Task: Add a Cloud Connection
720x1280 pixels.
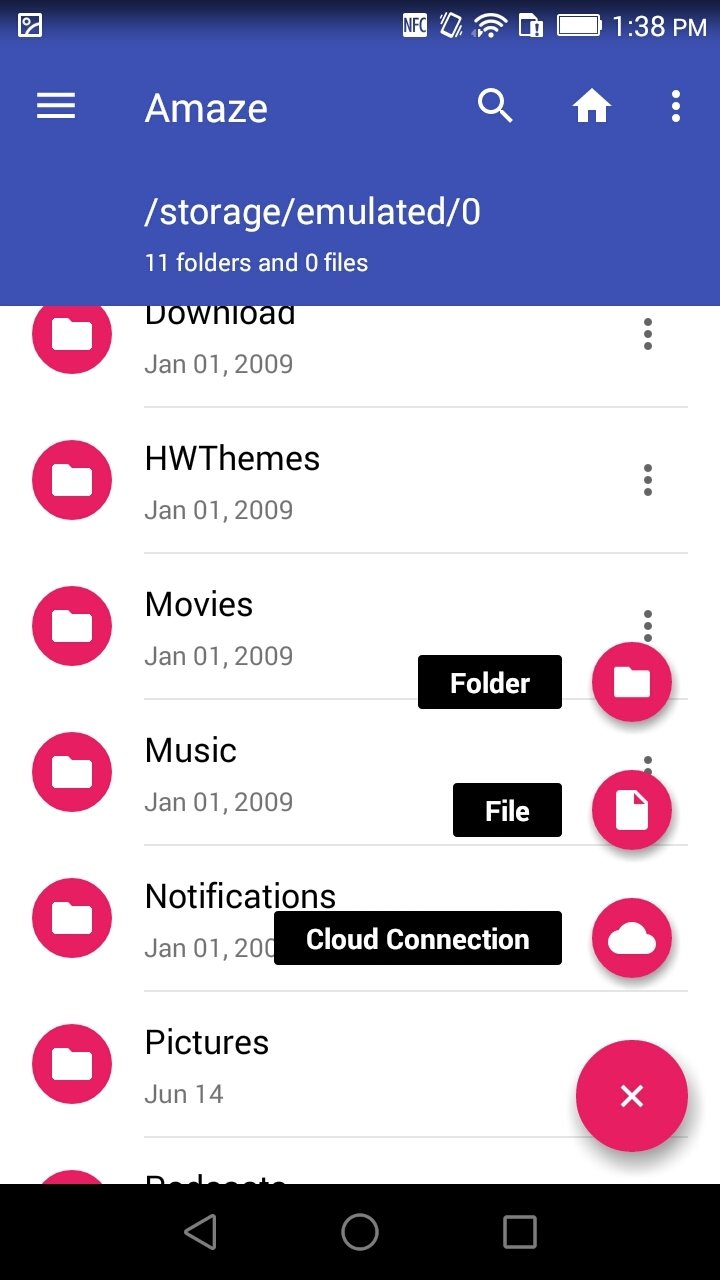Action: [632, 938]
